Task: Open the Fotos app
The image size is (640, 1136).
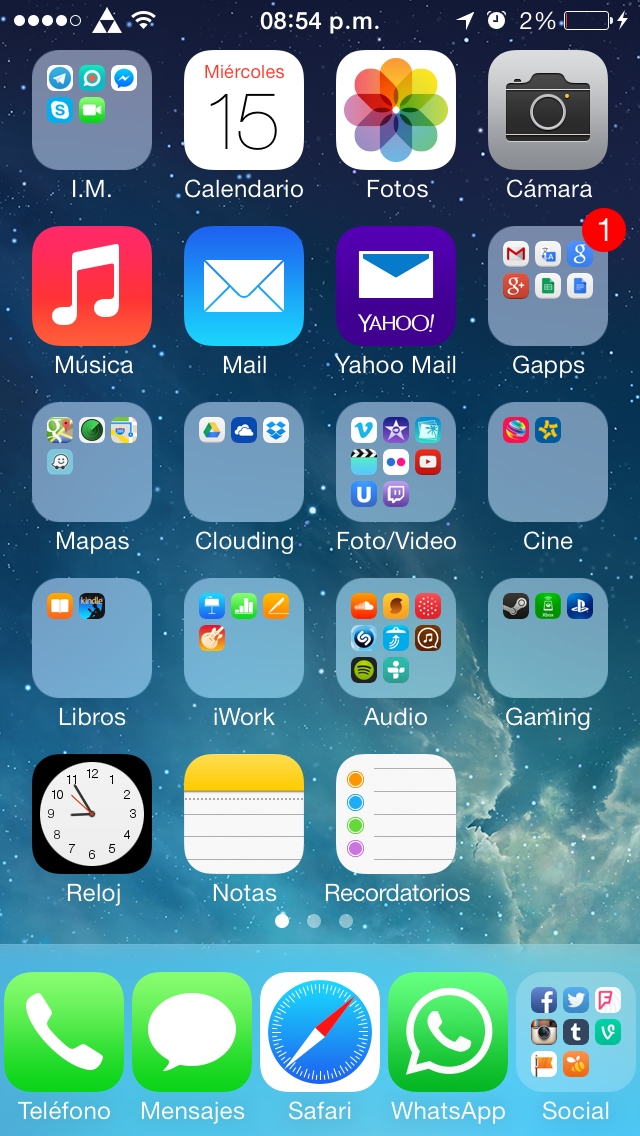Action: 396,110
